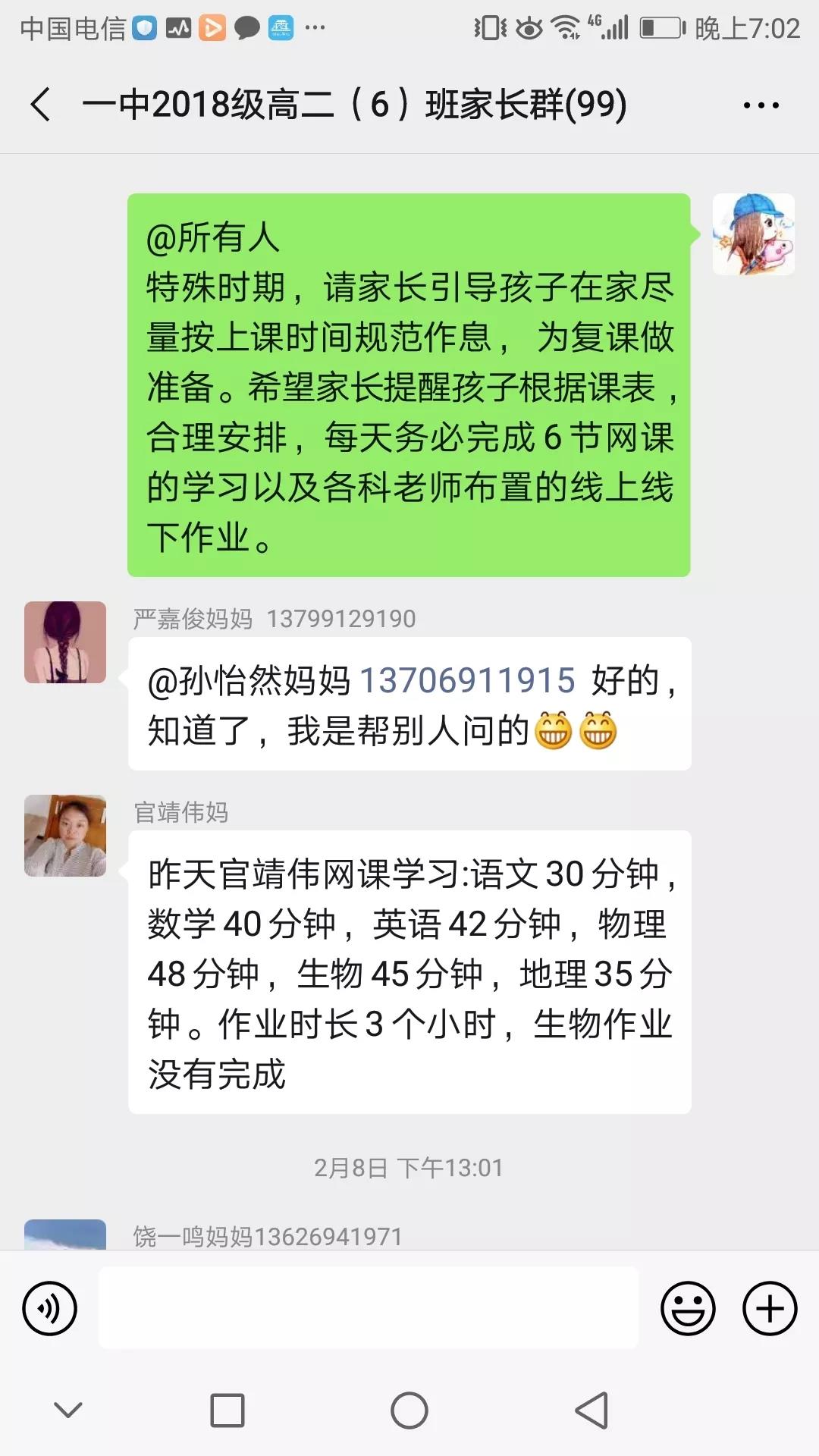Open the group chat overflow menu
The height and width of the screenshot is (1456, 819).
pos(761,105)
